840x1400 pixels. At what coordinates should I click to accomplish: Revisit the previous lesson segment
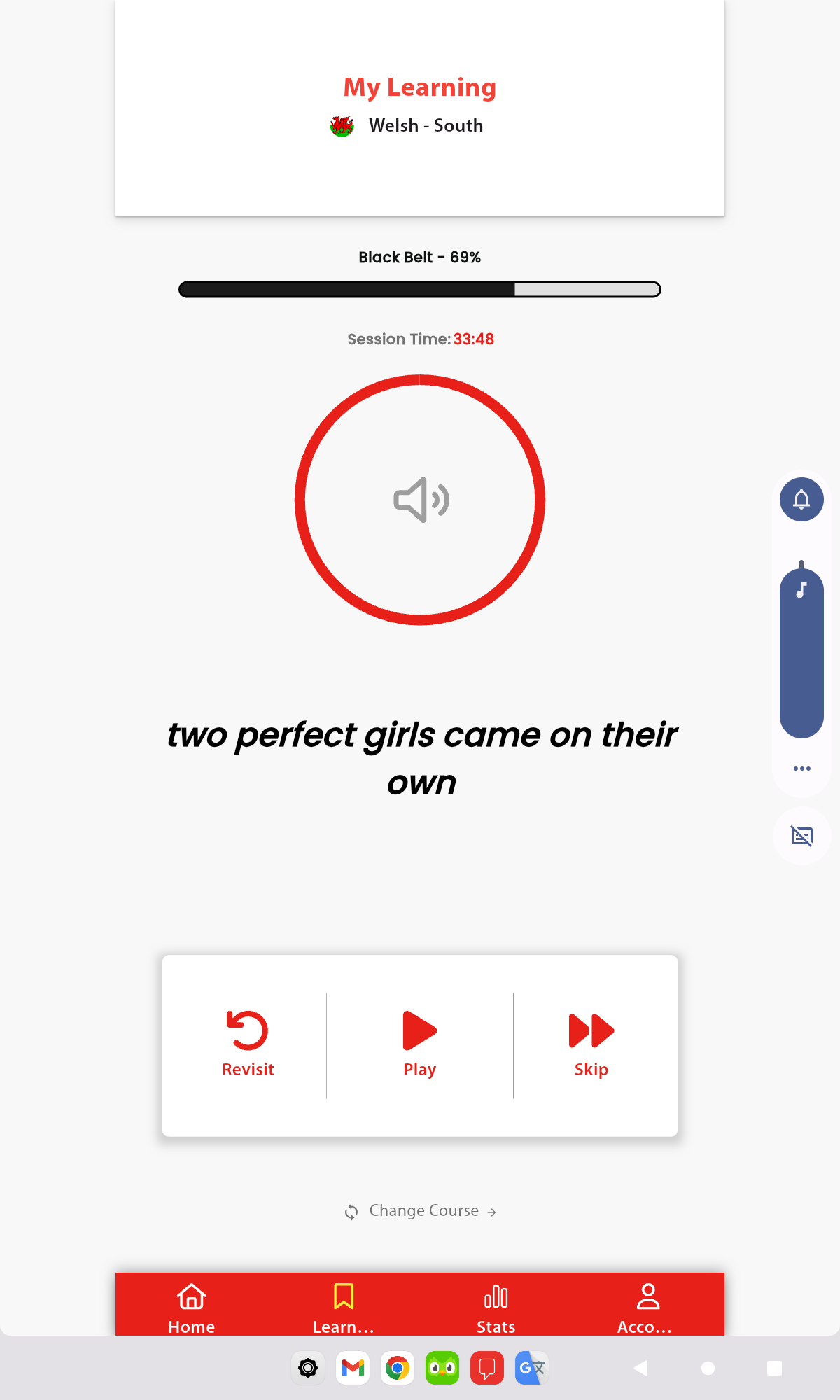(248, 1044)
